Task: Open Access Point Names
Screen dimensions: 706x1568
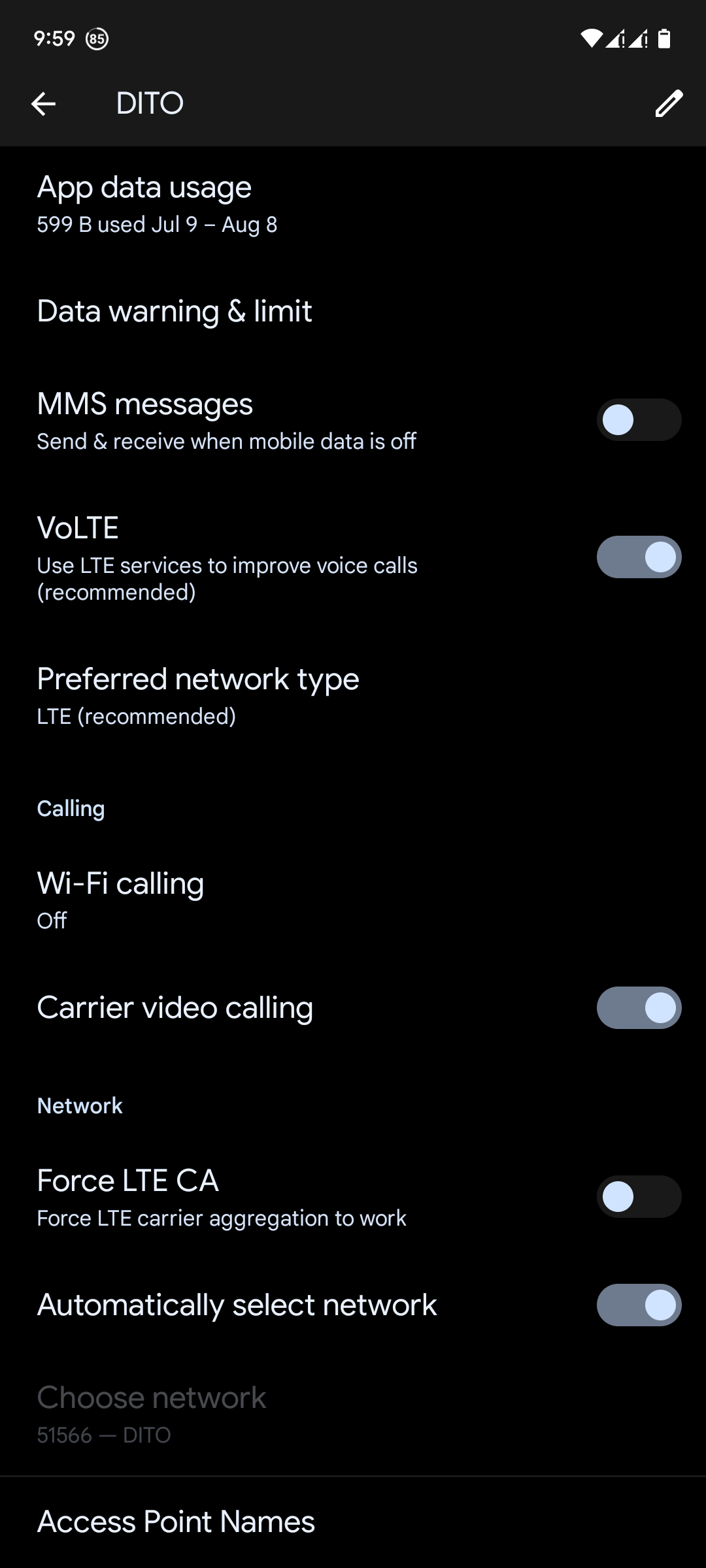Action: point(176,1522)
